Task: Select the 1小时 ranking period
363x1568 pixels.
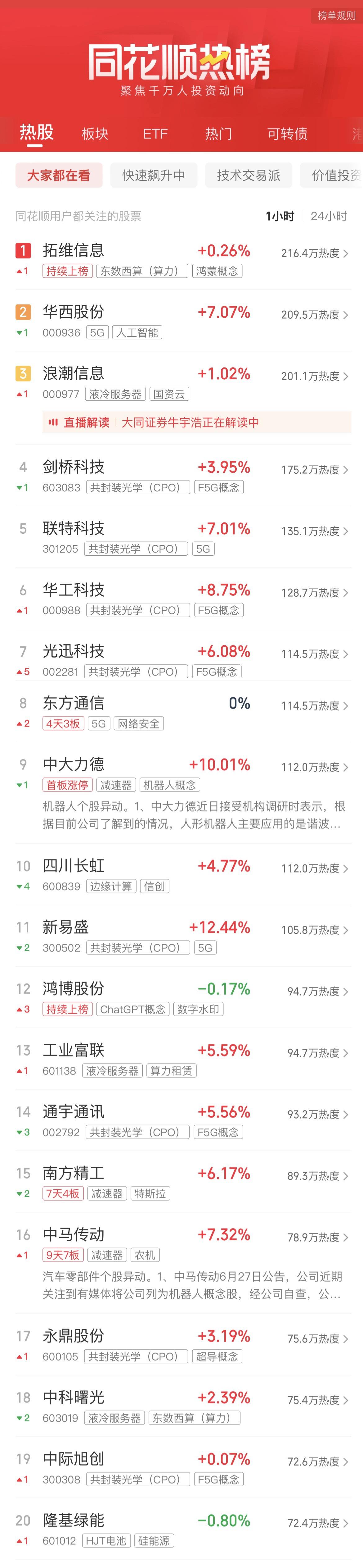Action: (280, 216)
